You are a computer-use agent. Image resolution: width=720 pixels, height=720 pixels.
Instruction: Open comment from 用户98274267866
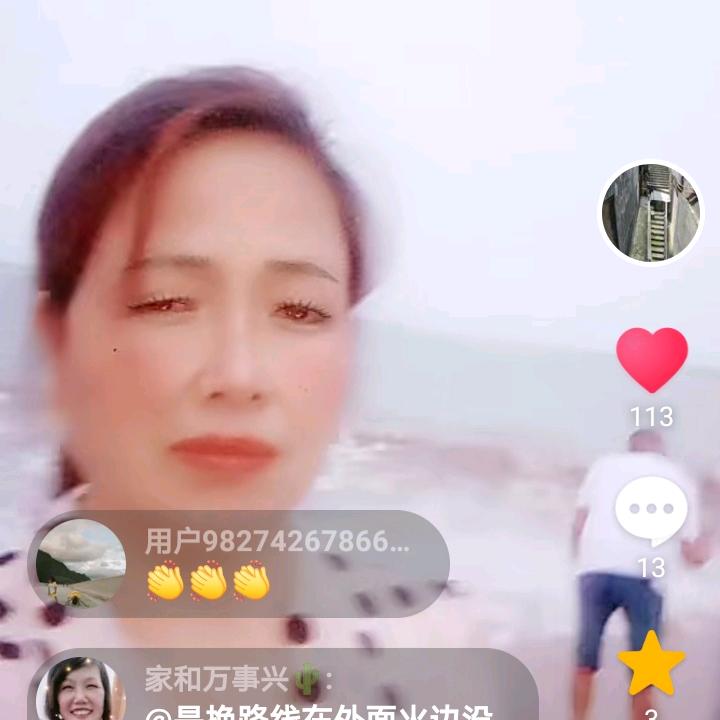coord(240,563)
